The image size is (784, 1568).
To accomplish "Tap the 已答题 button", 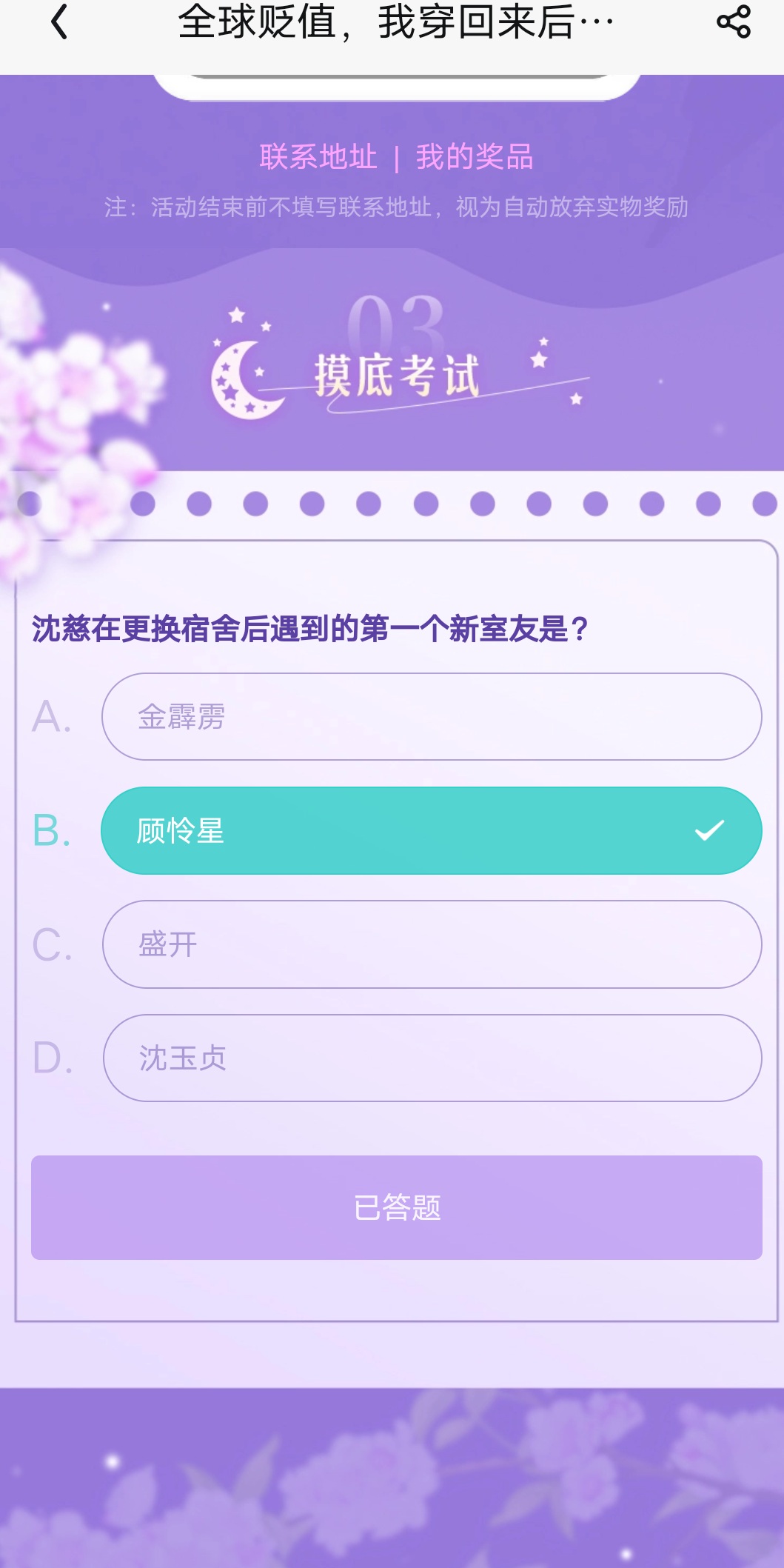I will click(x=397, y=1207).
